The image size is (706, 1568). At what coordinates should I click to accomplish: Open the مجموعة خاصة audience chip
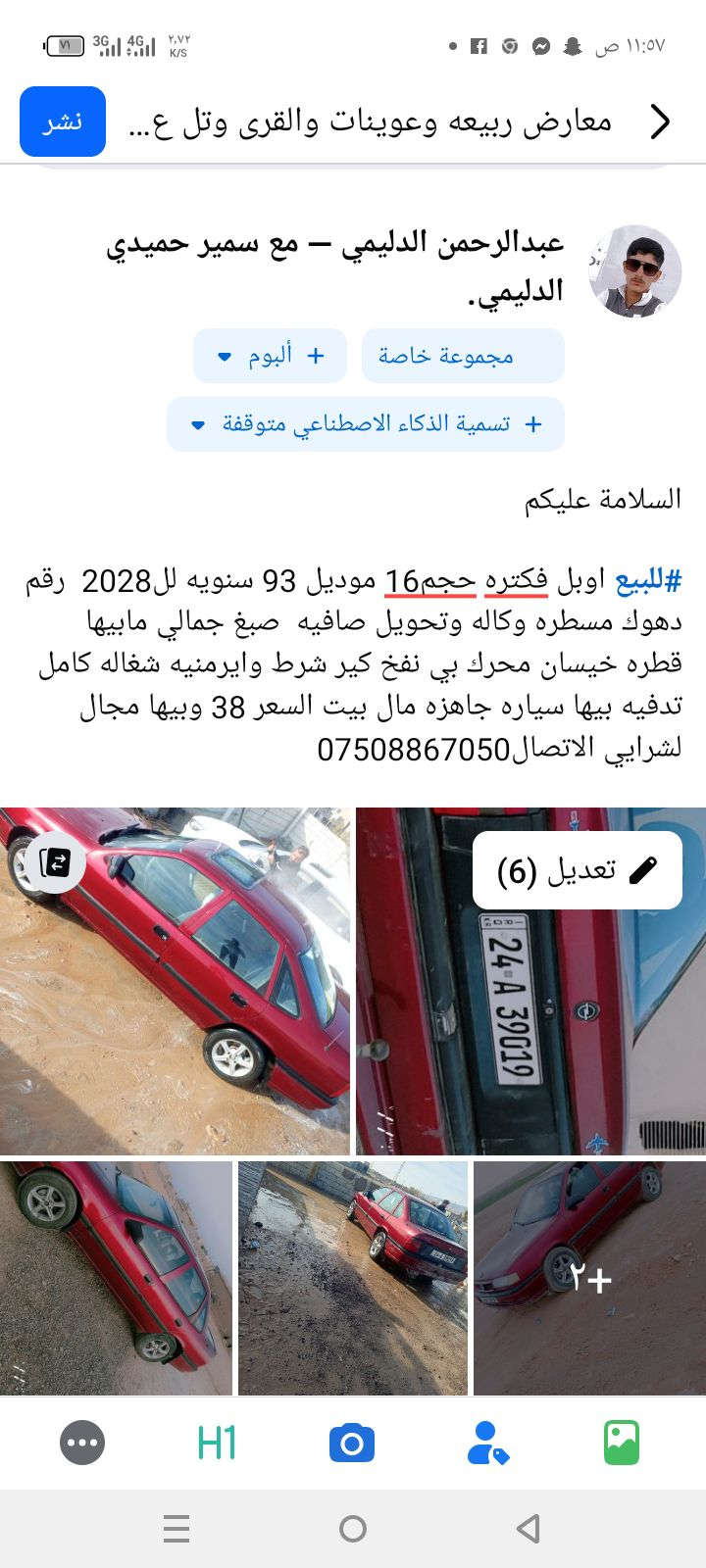(462, 356)
